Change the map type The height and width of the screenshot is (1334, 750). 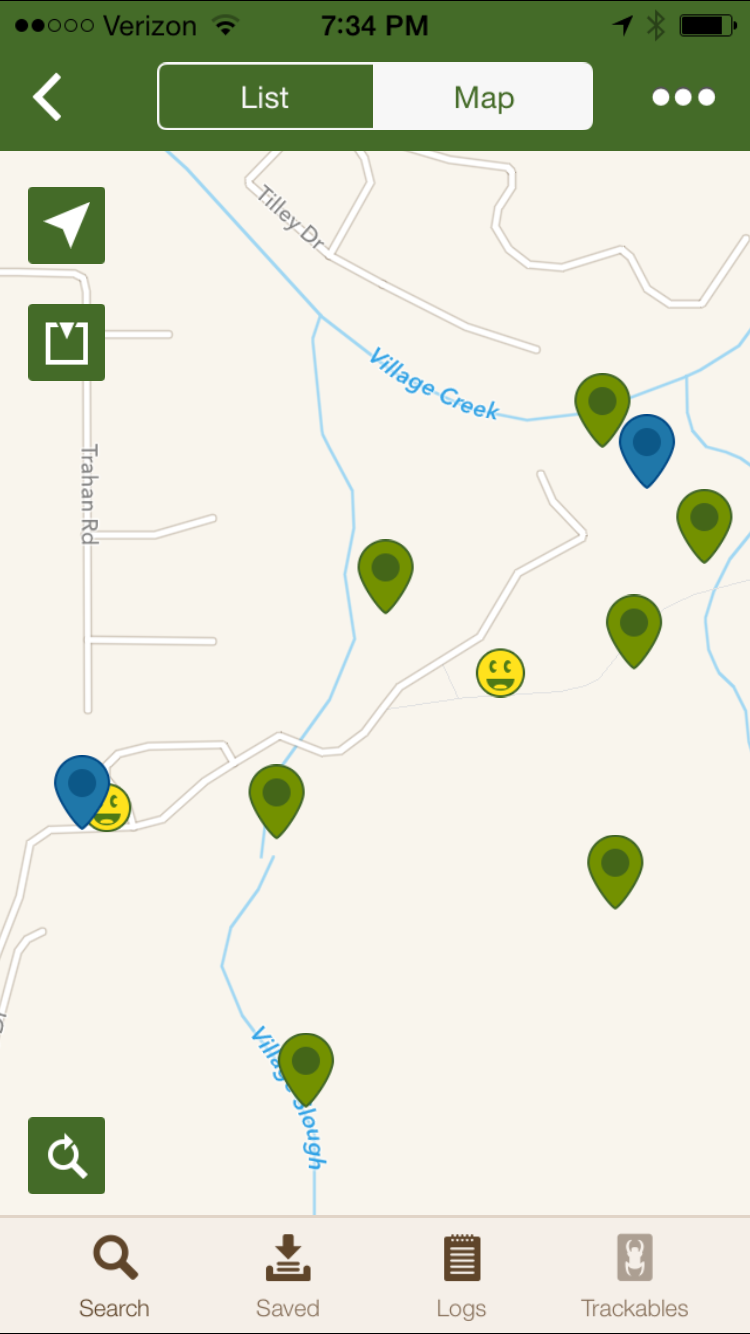pyautogui.click(x=66, y=342)
